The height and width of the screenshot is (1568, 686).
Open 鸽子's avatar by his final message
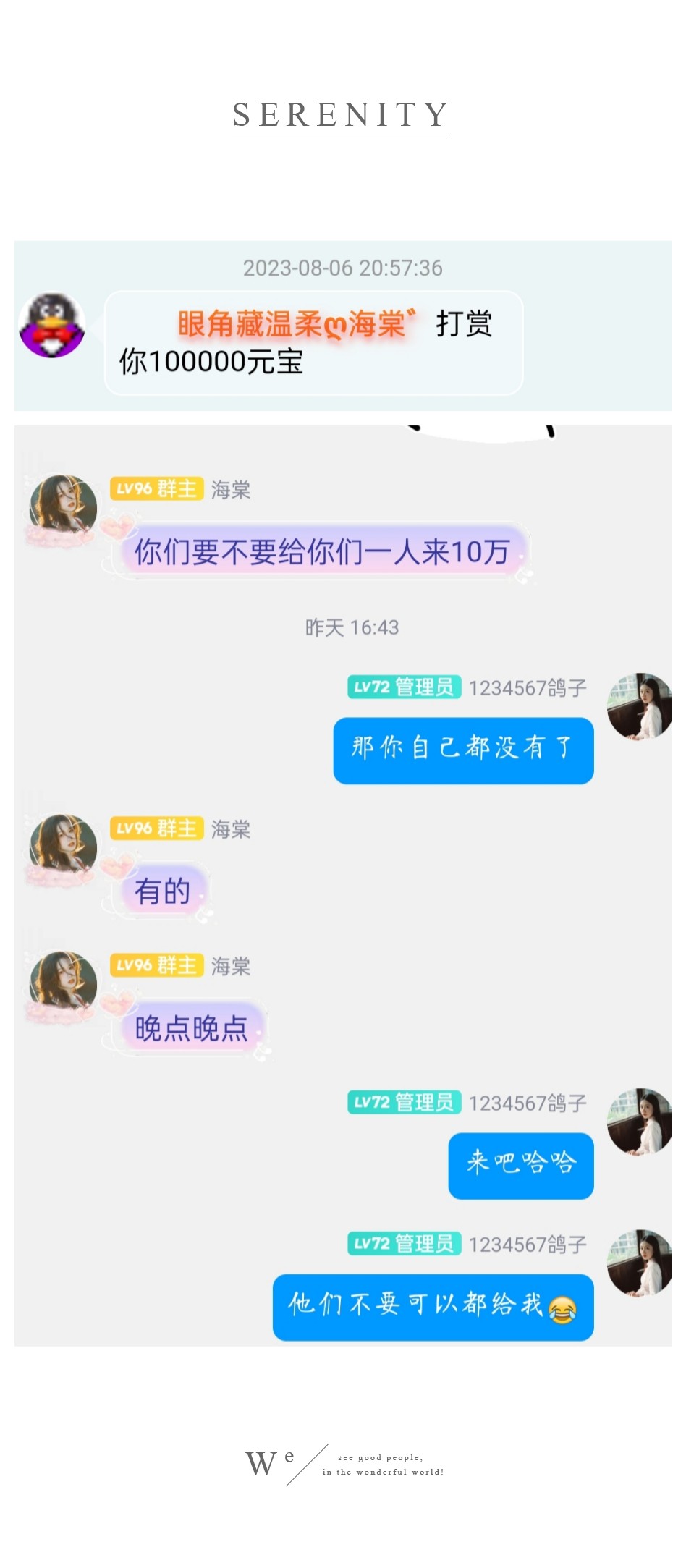coord(640,1263)
